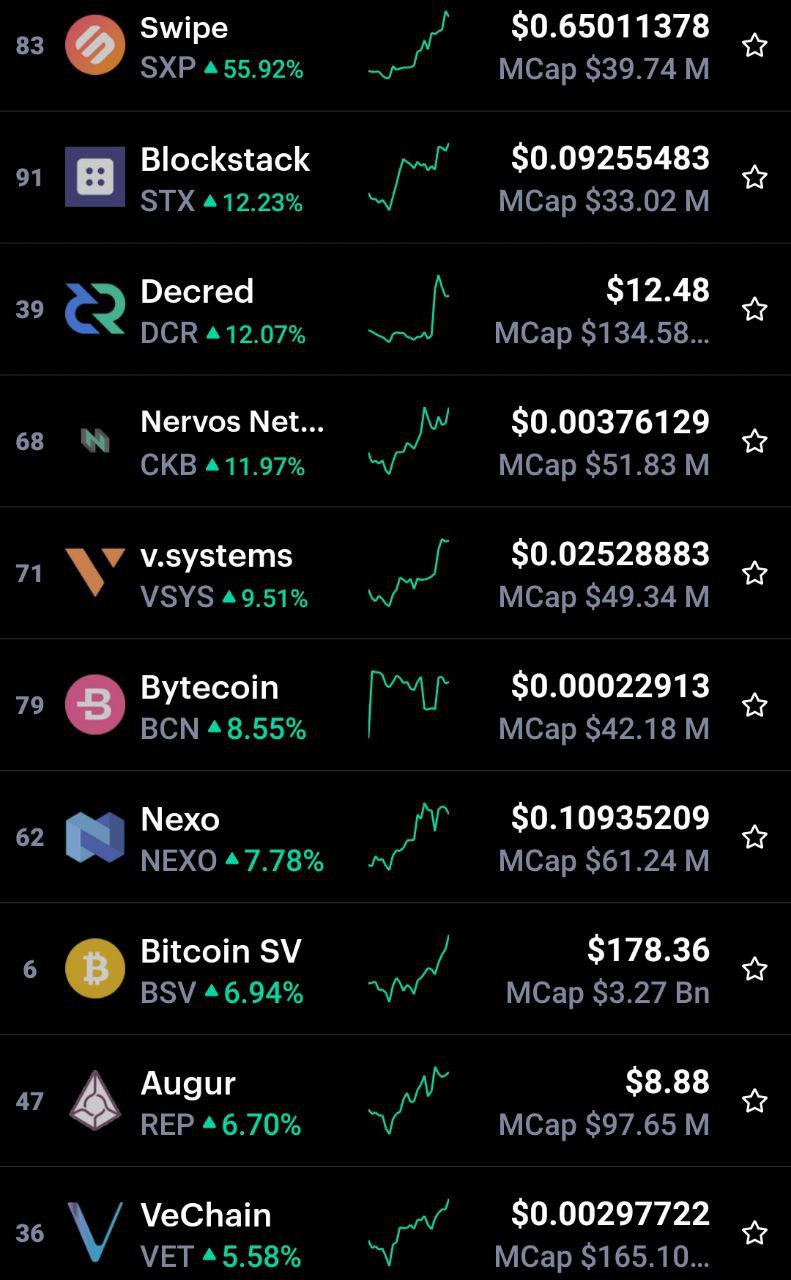Screen dimensions: 791x1280
Task: Open the Augur REP row
Action: 395,1101
